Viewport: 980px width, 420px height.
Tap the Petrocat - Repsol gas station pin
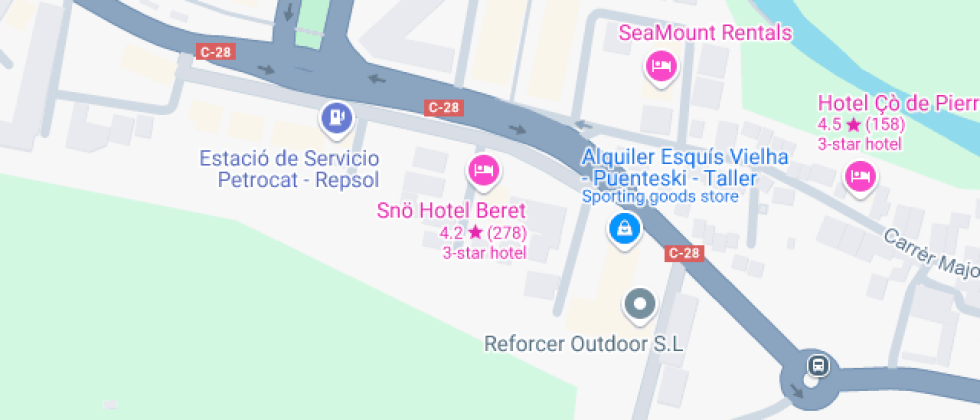[336, 118]
